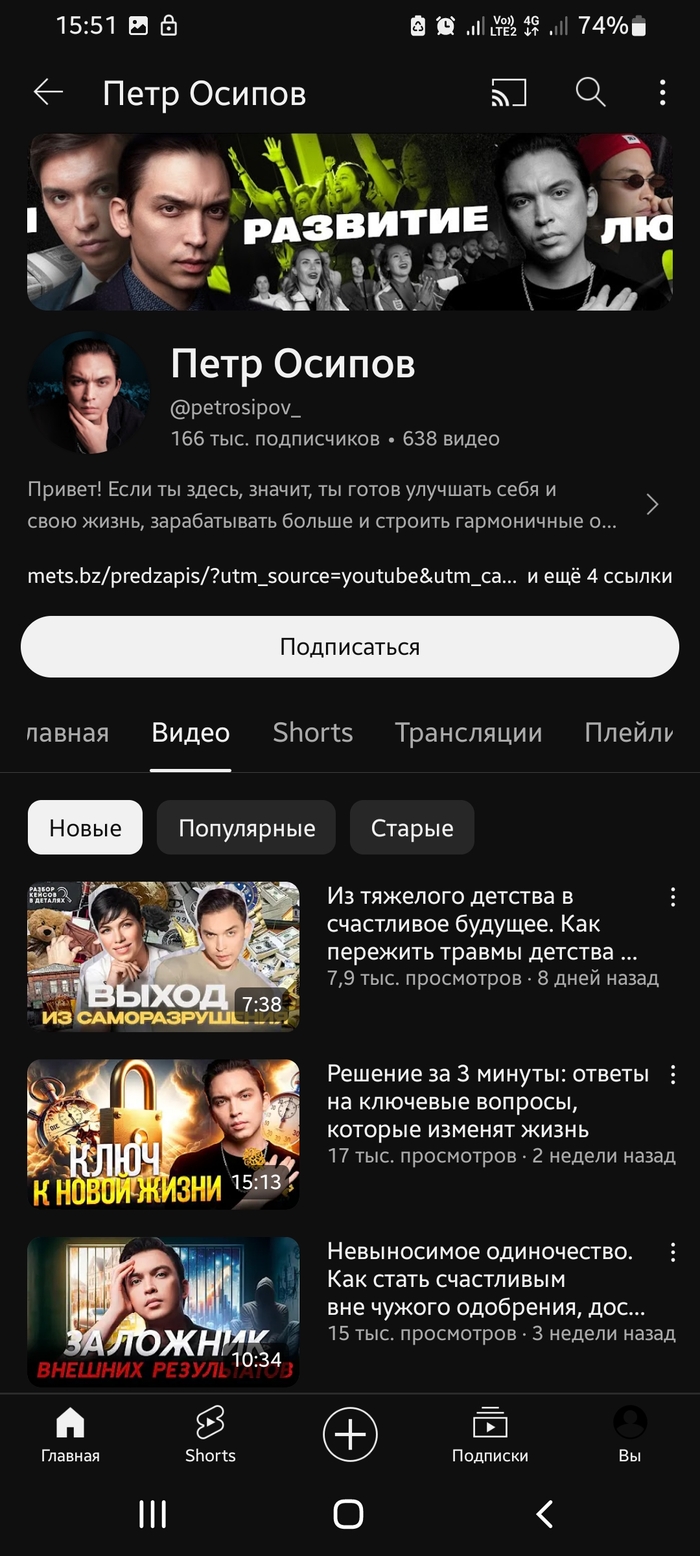Play the video 'Решение за 3 минуты'
Viewport: 700px width, 1556px height.
[x=163, y=1134]
